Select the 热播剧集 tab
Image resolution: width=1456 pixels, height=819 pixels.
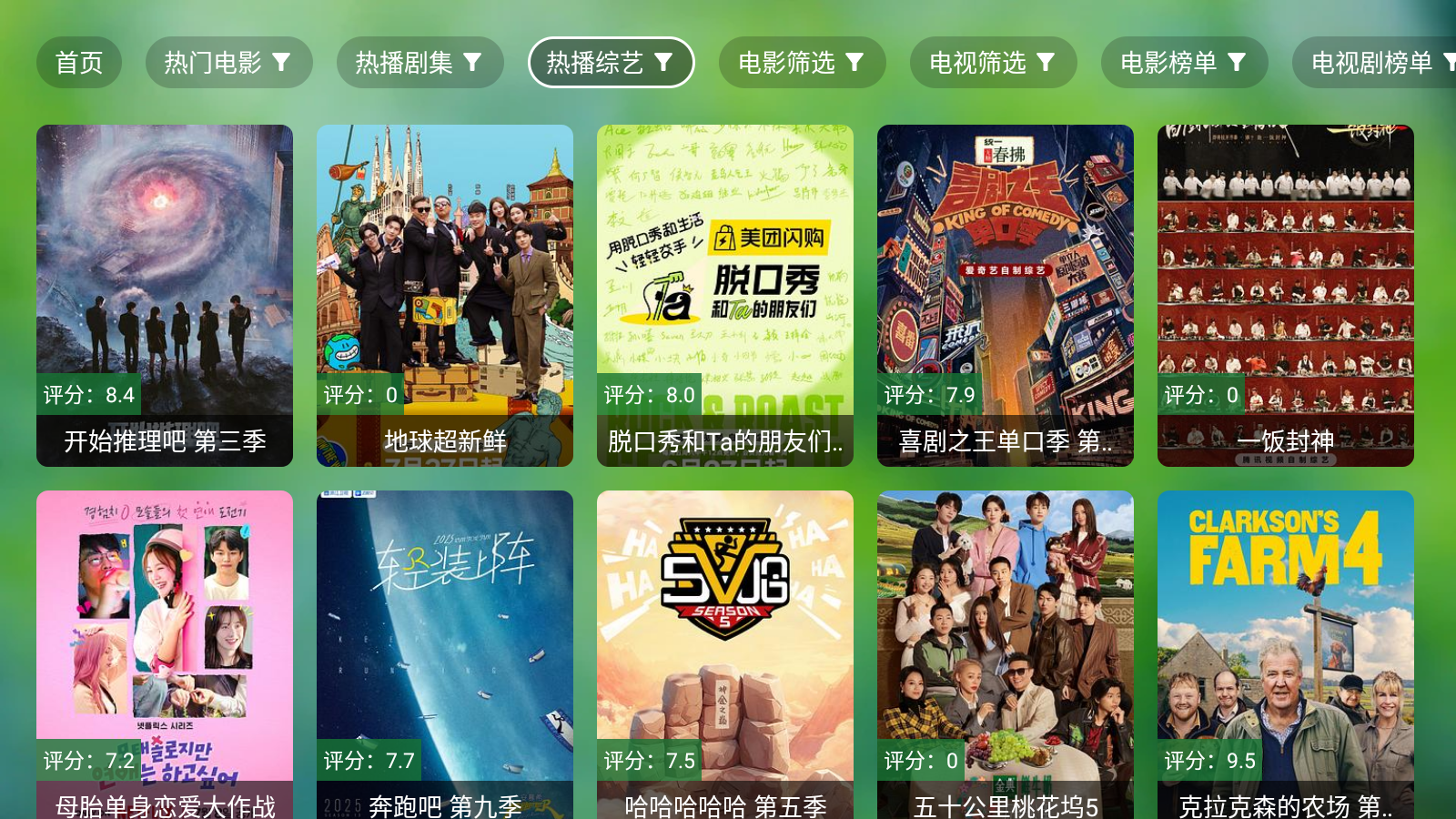click(x=420, y=63)
